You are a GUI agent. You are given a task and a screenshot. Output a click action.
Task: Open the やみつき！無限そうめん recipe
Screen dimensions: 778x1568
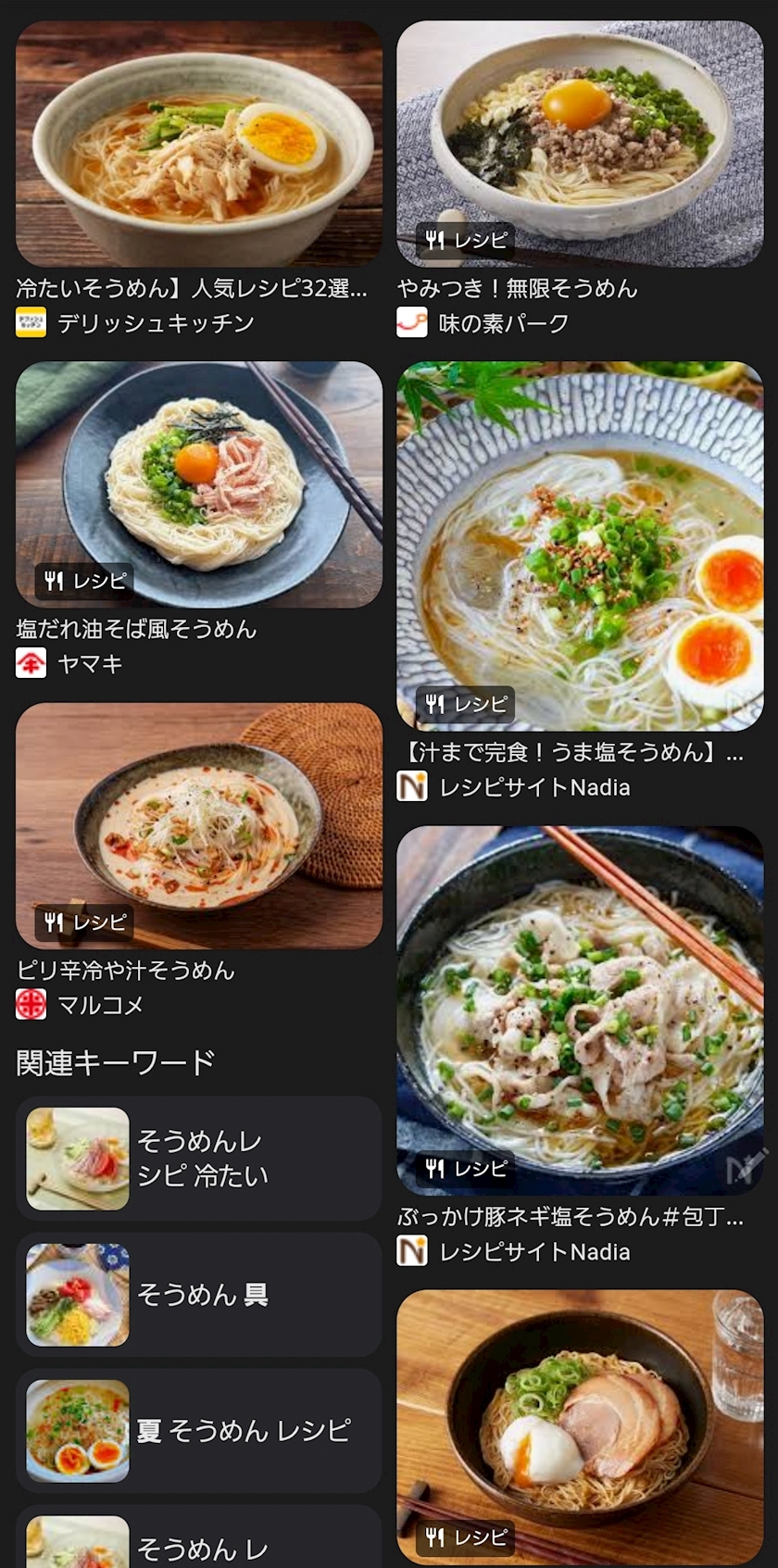pos(580,144)
